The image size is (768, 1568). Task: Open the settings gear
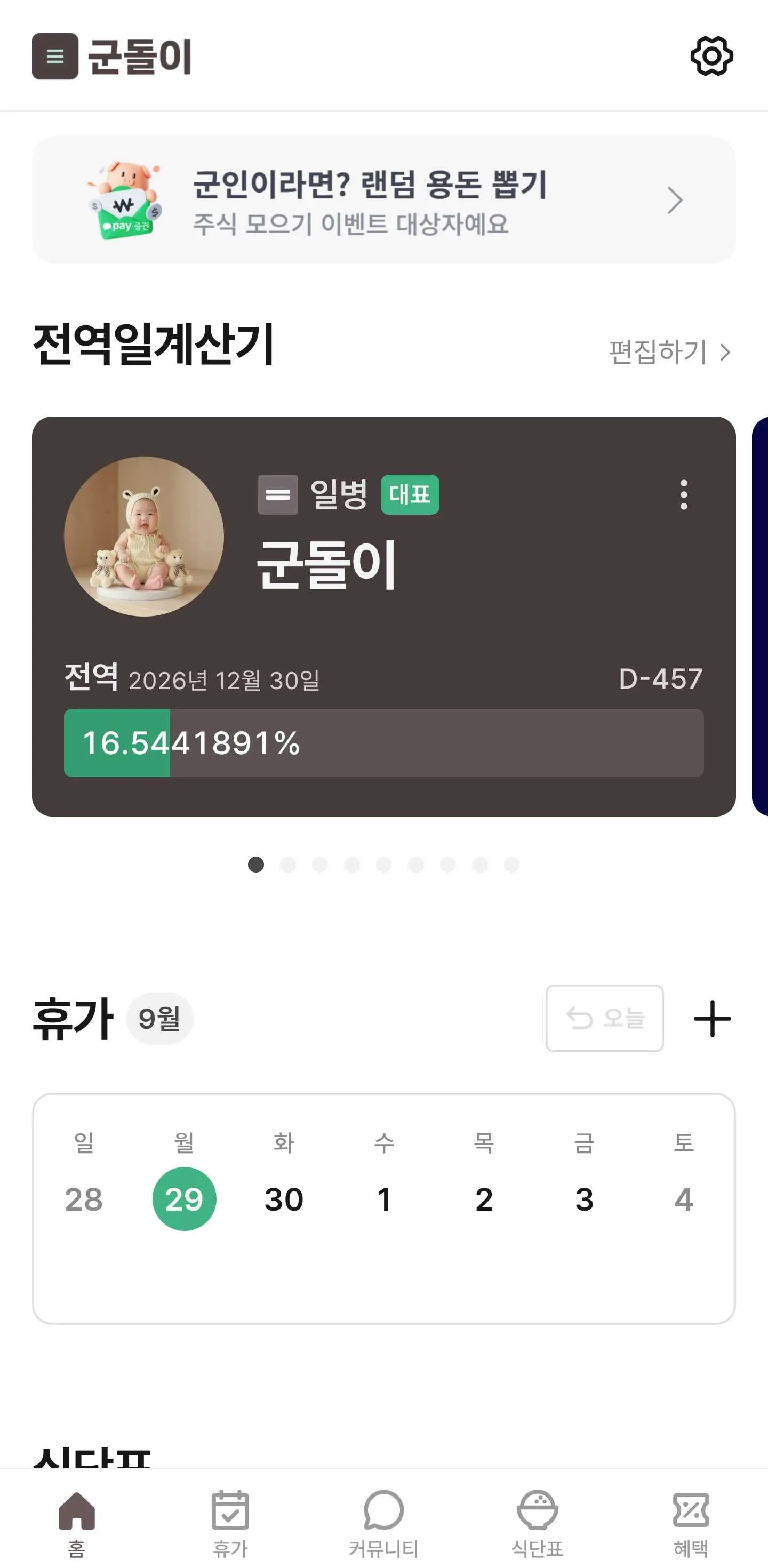tap(711, 56)
